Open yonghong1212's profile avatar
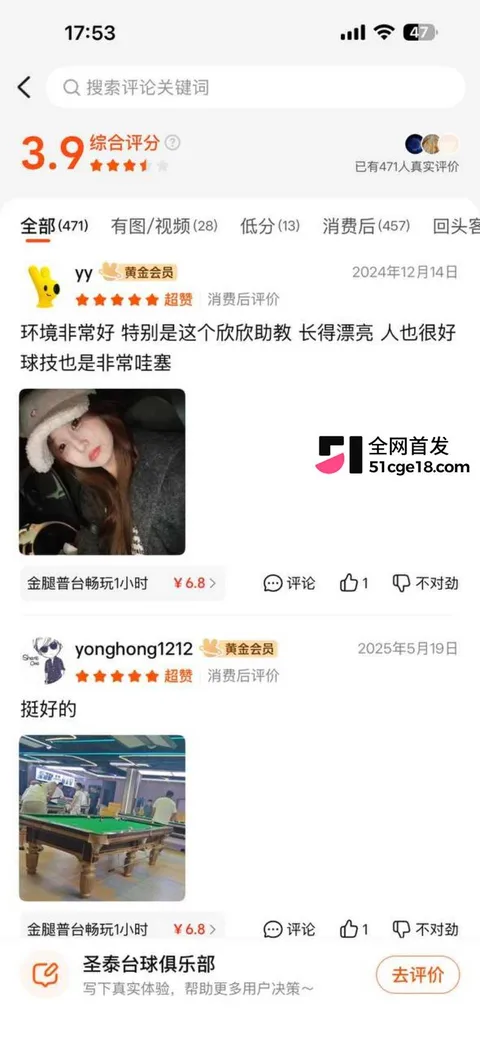Viewport: 480px width, 1041px height. pyautogui.click(x=43, y=661)
